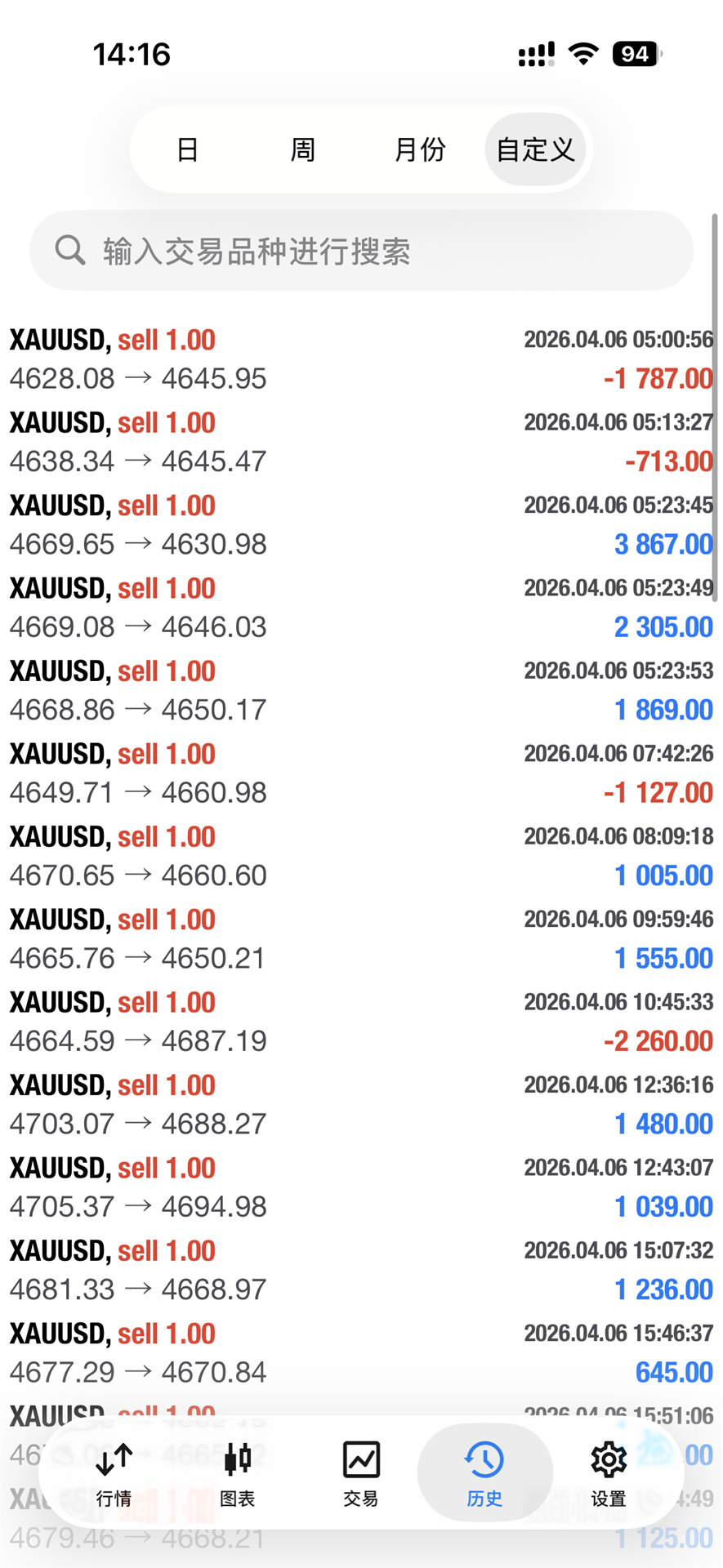Open the trade closed at 07:42:26
Image resolution: width=723 pixels, height=1568 pixels.
coord(361,773)
